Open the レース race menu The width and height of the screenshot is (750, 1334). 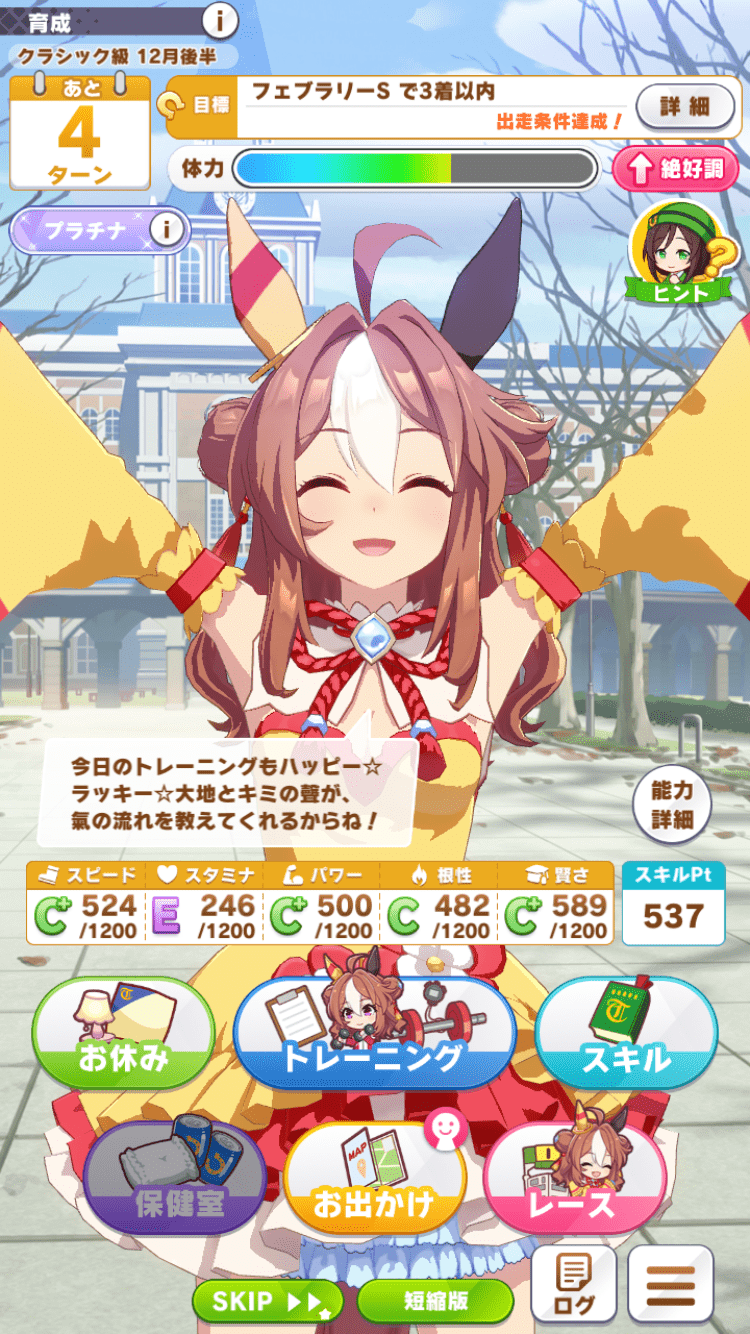click(x=574, y=1180)
